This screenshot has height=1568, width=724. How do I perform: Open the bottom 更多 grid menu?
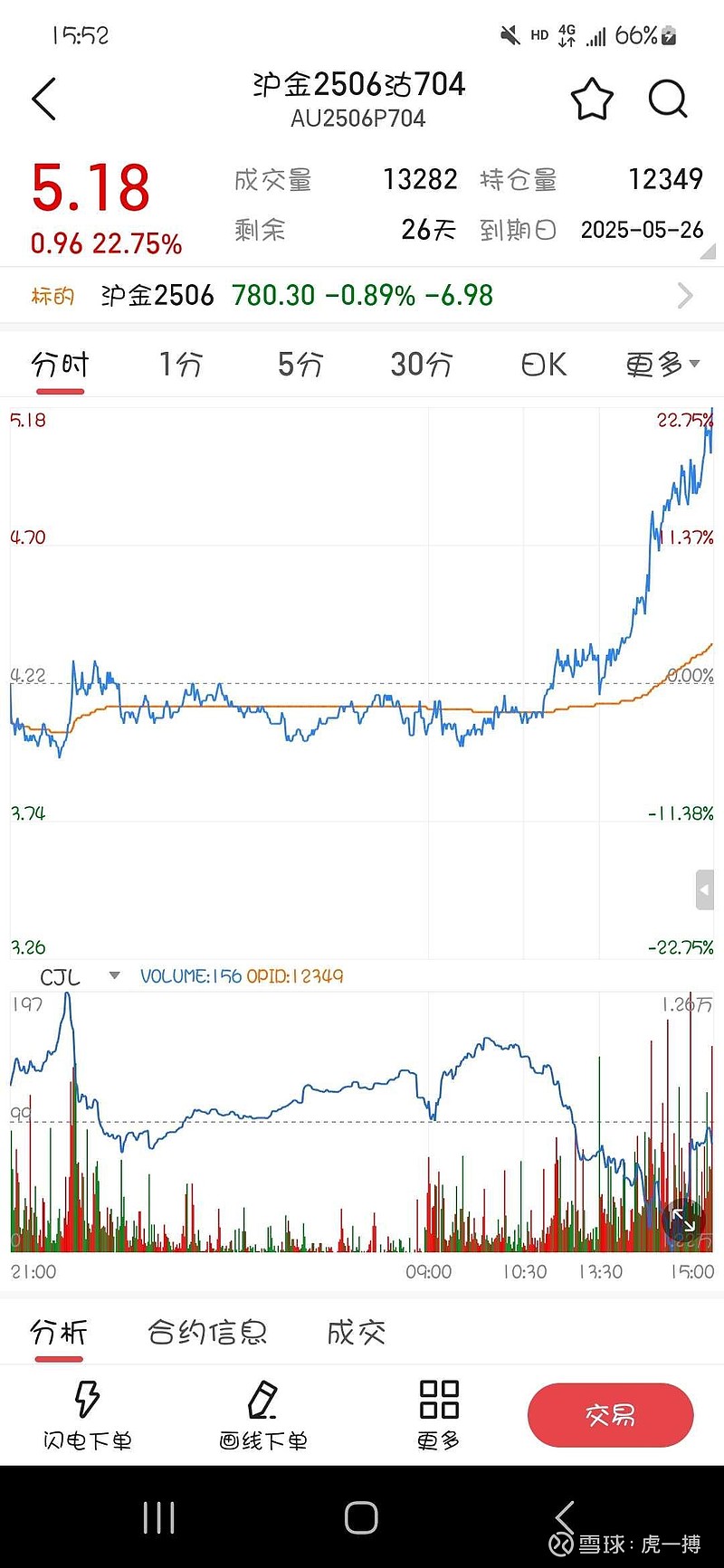[x=439, y=1415]
